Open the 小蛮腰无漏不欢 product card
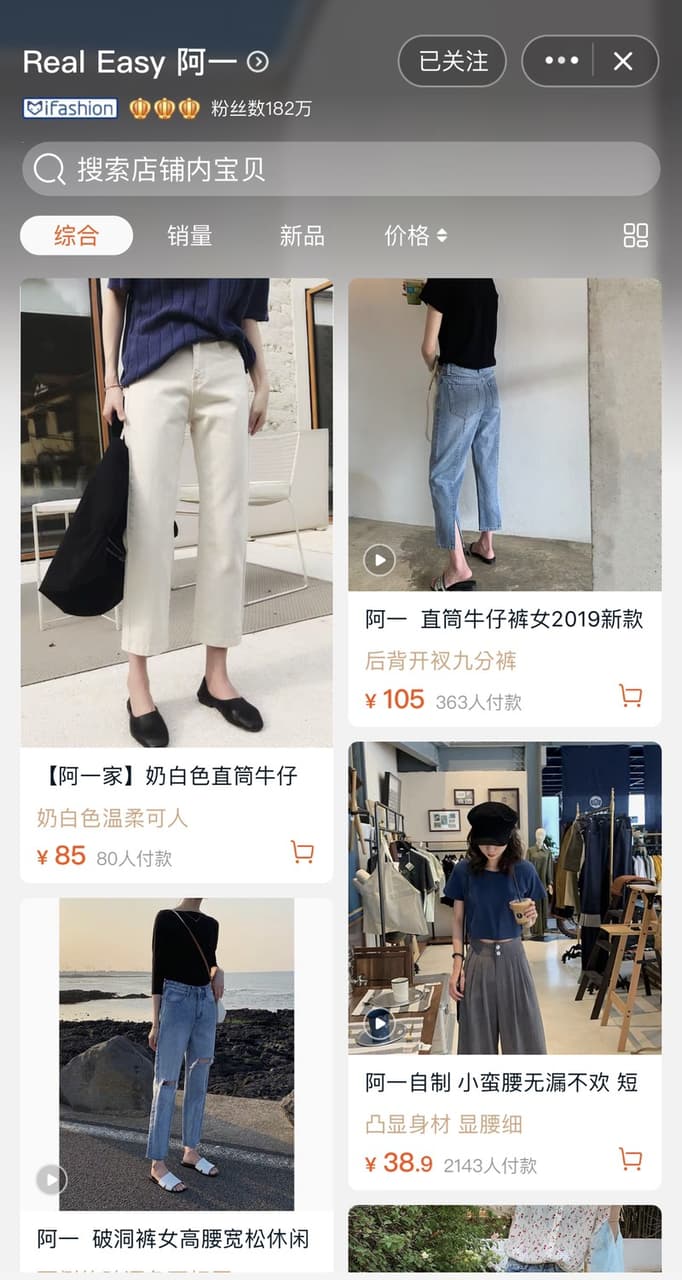682x1280 pixels. pos(504,966)
